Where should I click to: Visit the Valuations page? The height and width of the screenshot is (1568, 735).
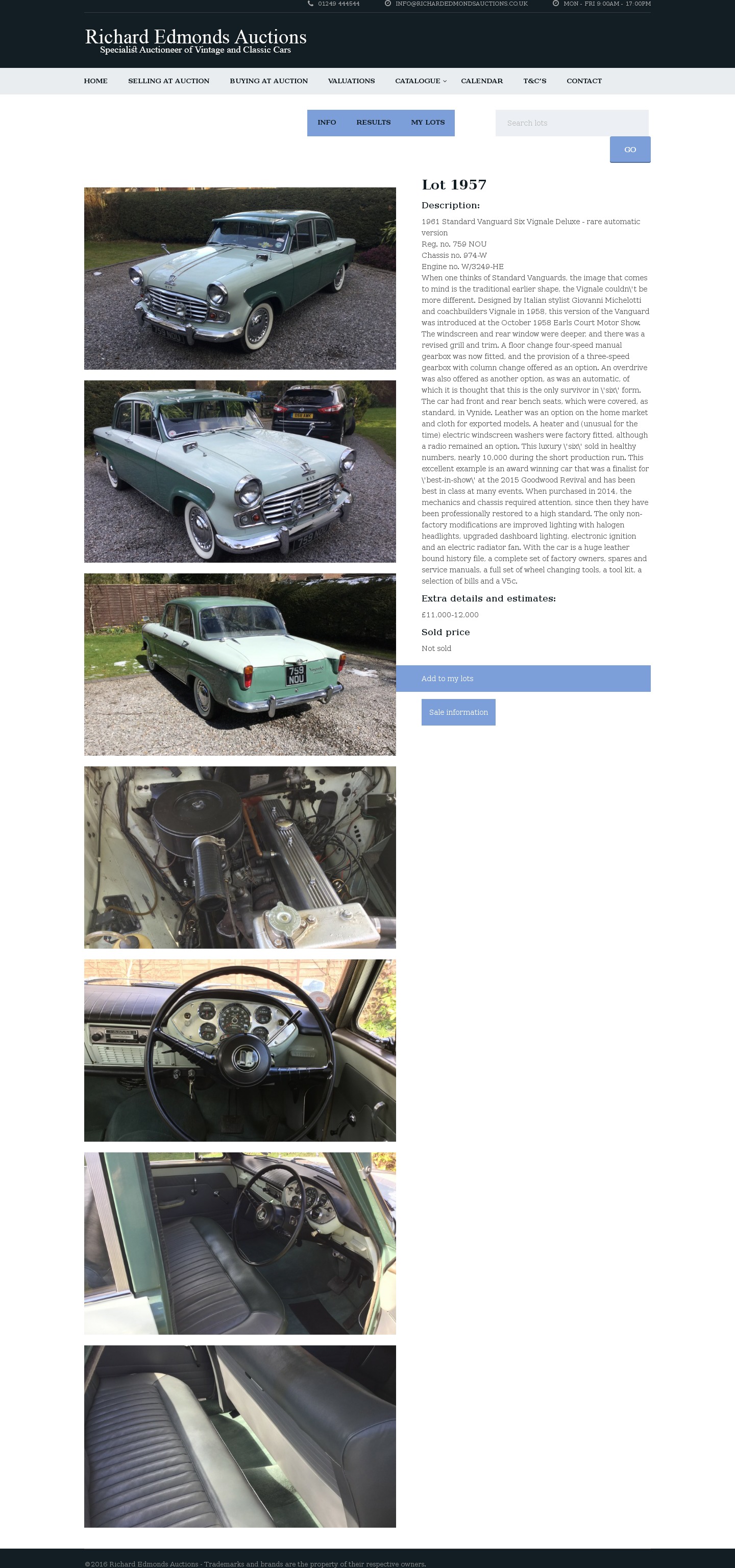351,81
